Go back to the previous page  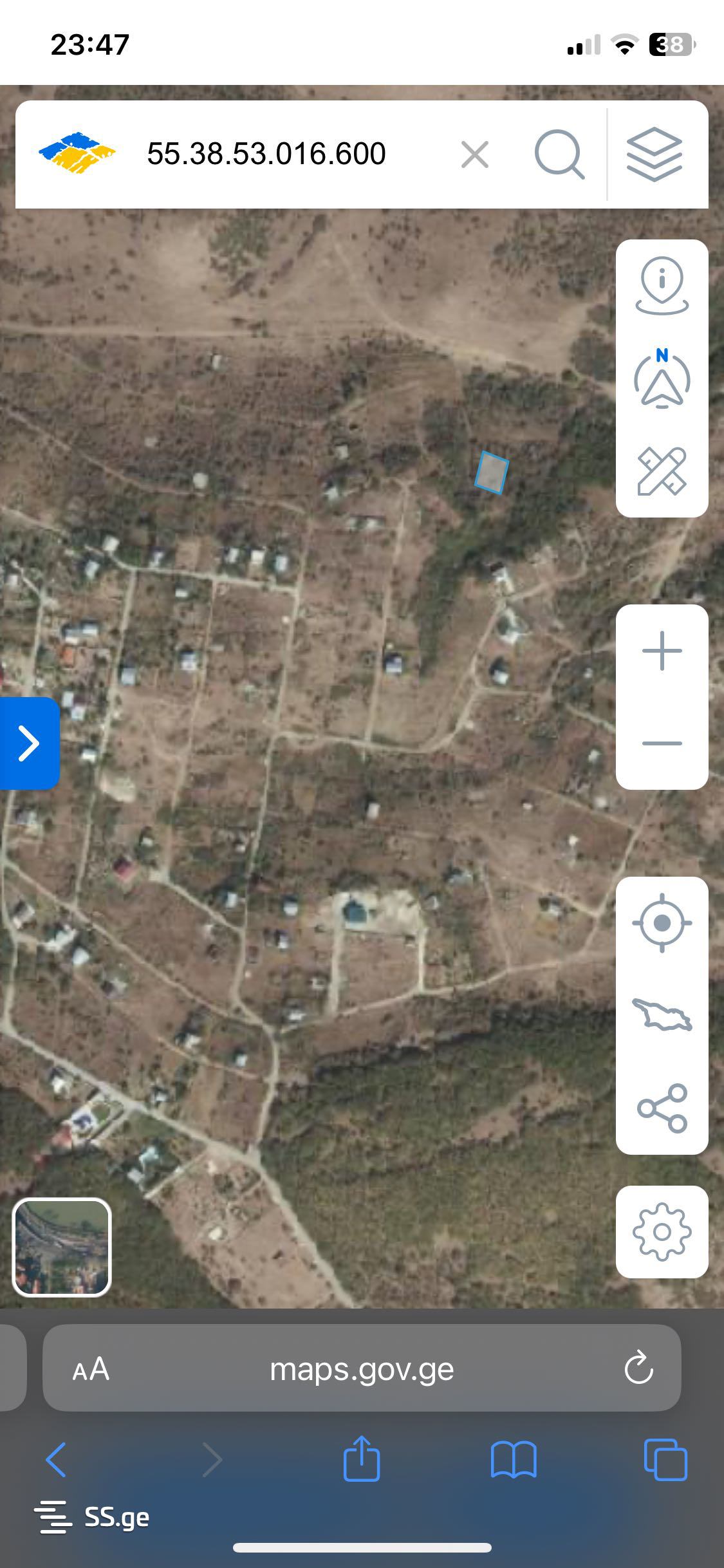(57, 1459)
